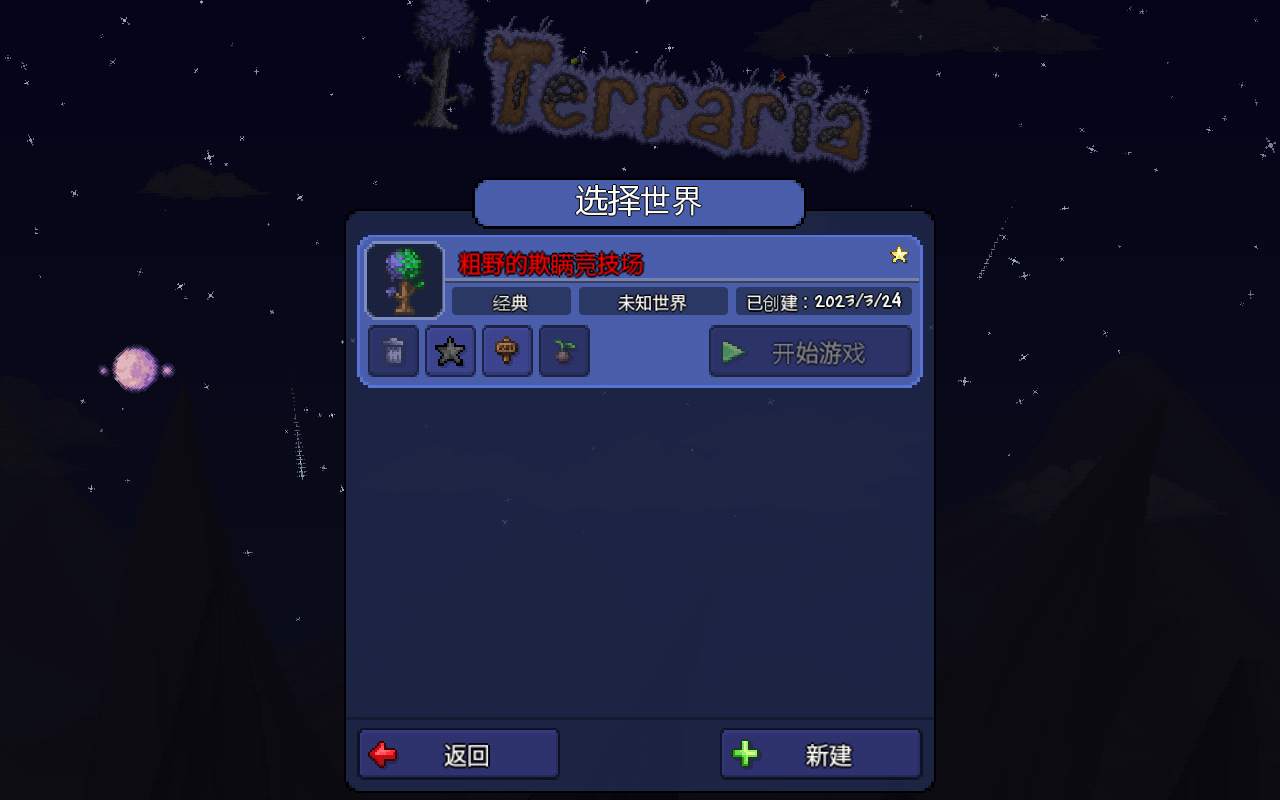Image resolution: width=1280 pixels, height=800 pixels.
Task: Start game with 开始游戏 button
Action: [x=810, y=352]
